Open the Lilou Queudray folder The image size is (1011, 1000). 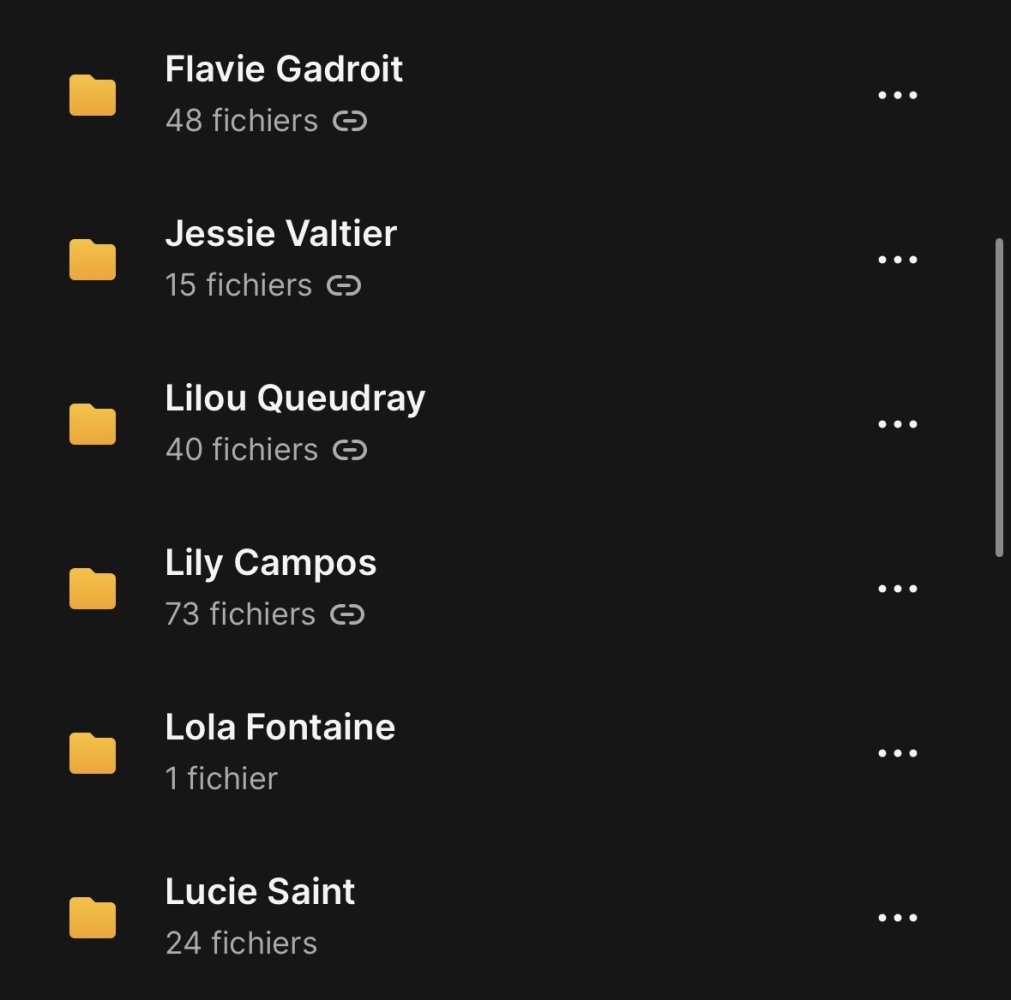(295, 399)
